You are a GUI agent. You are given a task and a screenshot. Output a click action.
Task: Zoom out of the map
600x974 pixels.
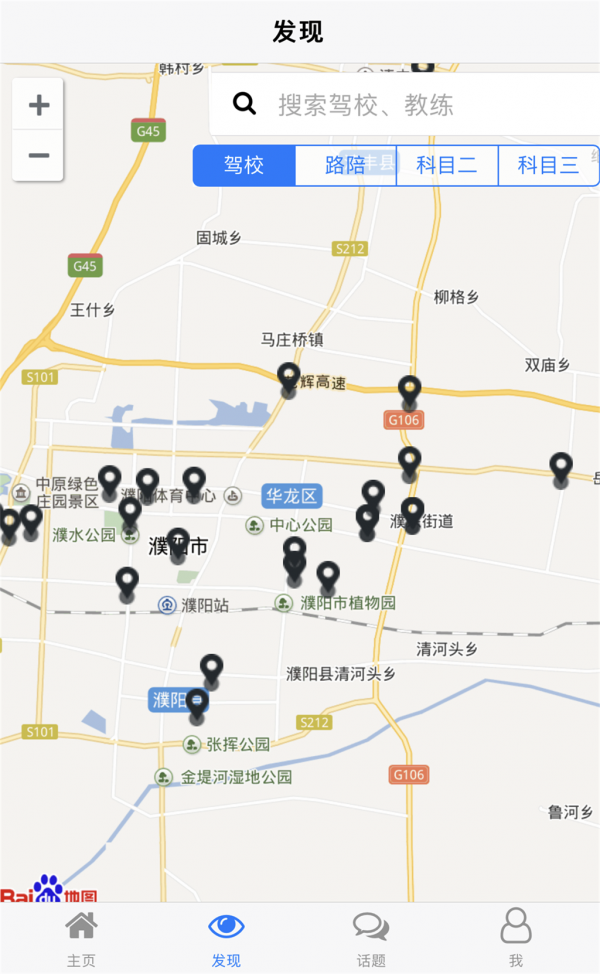tap(38, 156)
